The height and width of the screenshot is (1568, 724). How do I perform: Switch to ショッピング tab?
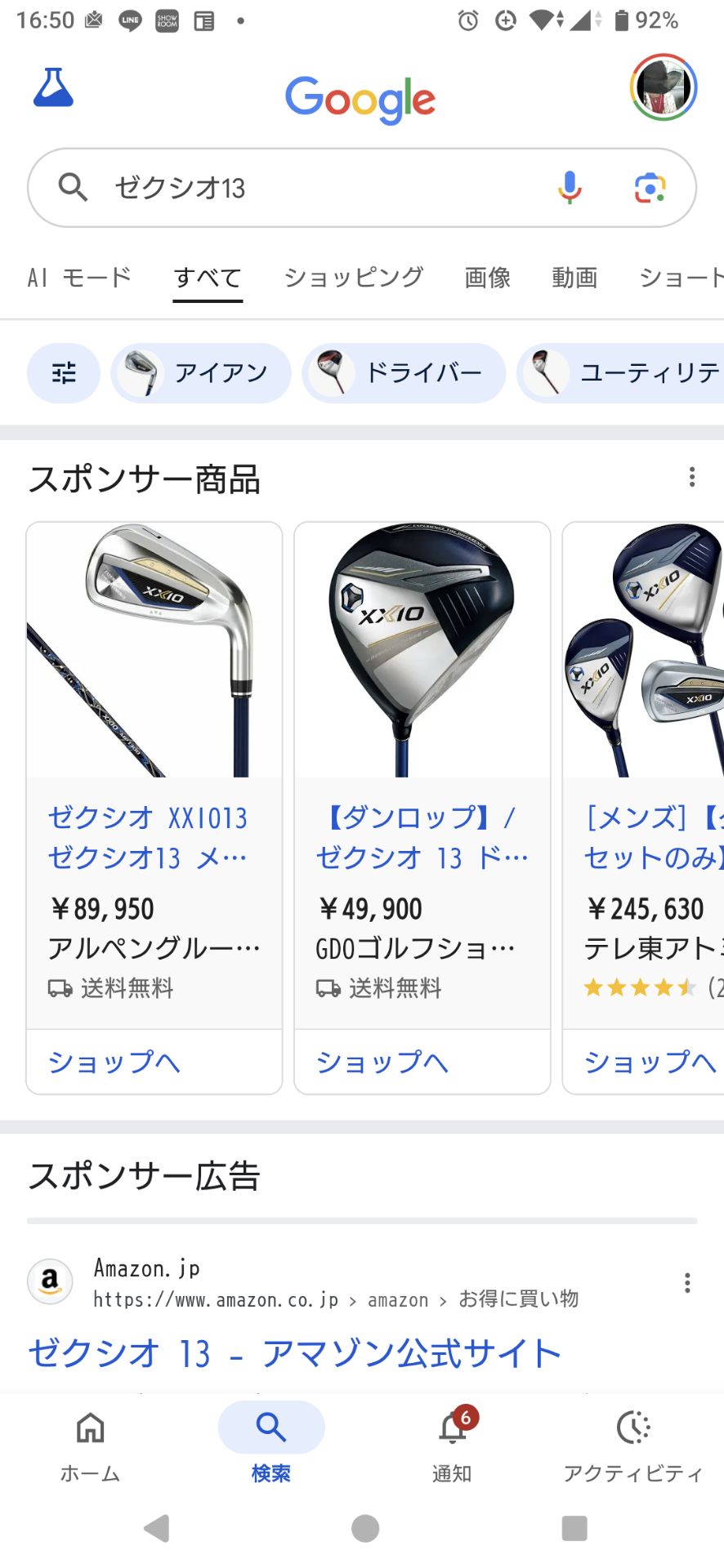pos(353,278)
